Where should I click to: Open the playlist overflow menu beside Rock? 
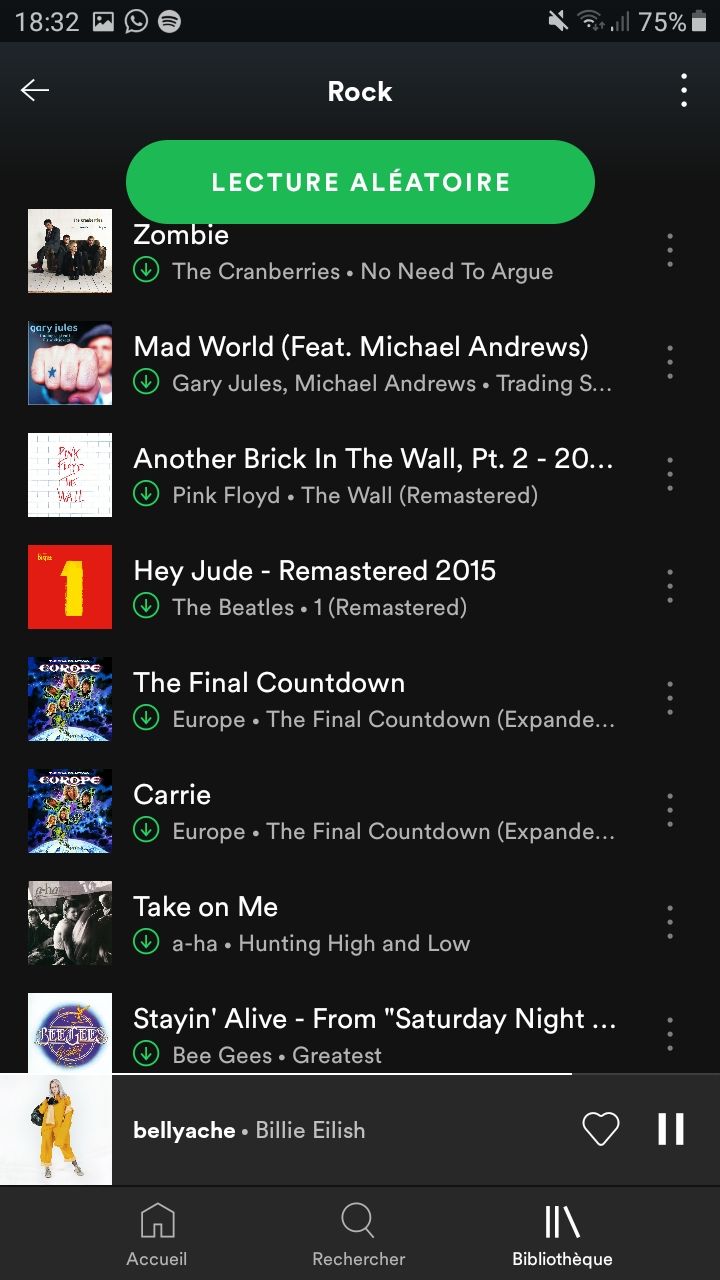pyautogui.click(x=684, y=91)
